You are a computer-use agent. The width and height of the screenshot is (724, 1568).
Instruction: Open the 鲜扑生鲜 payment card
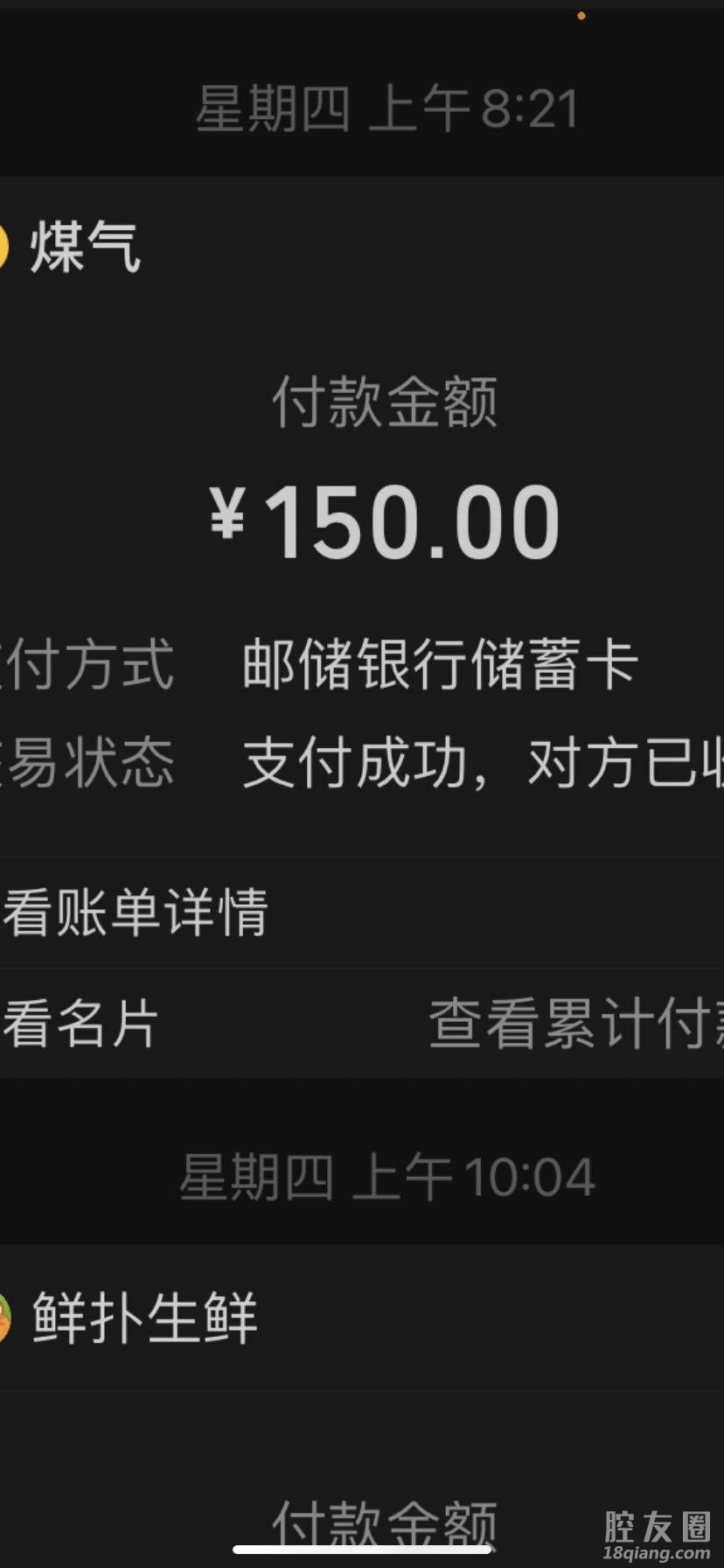(144, 1319)
